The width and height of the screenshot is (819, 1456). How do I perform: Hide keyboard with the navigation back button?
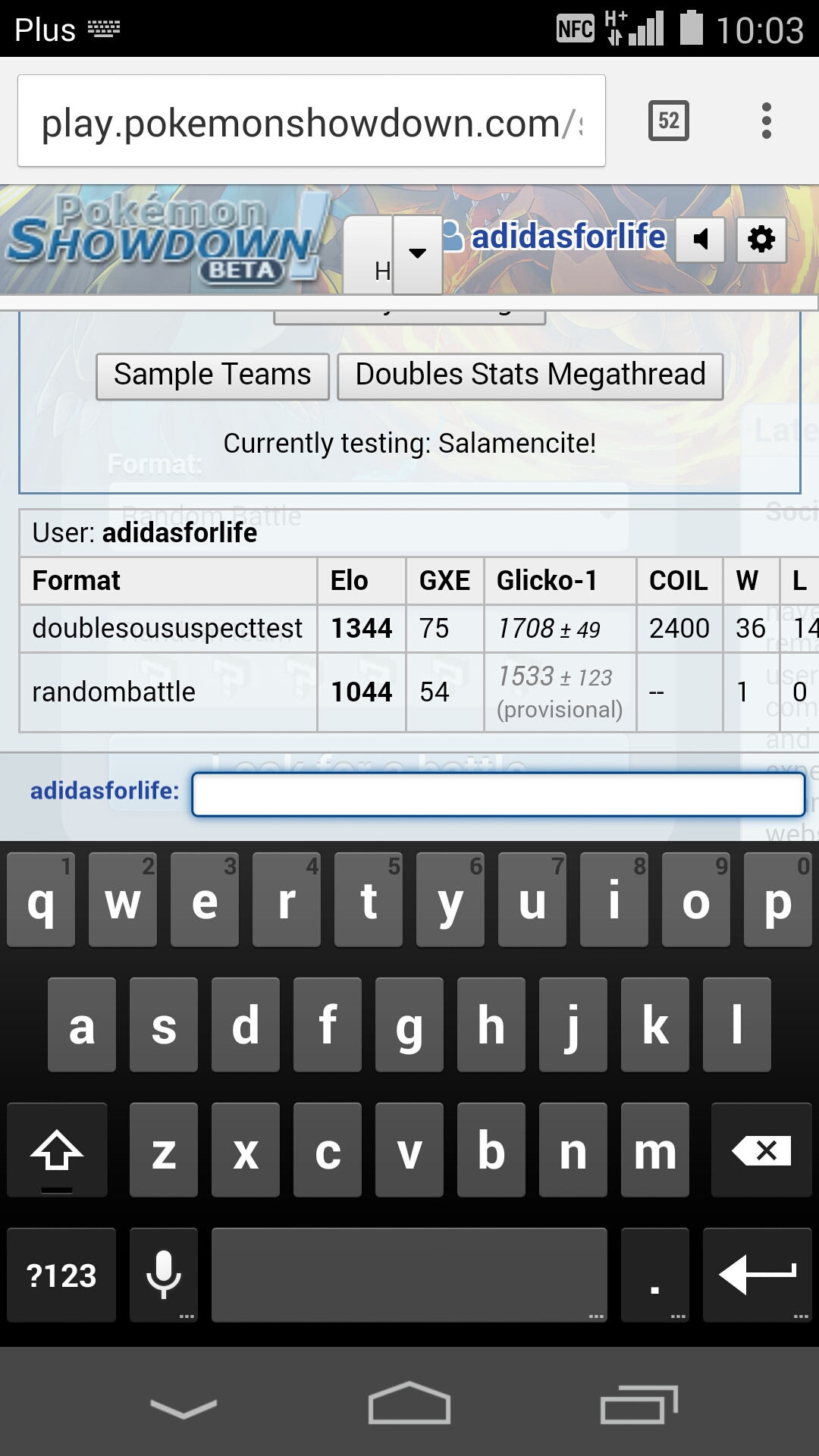(x=184, y=1407)
